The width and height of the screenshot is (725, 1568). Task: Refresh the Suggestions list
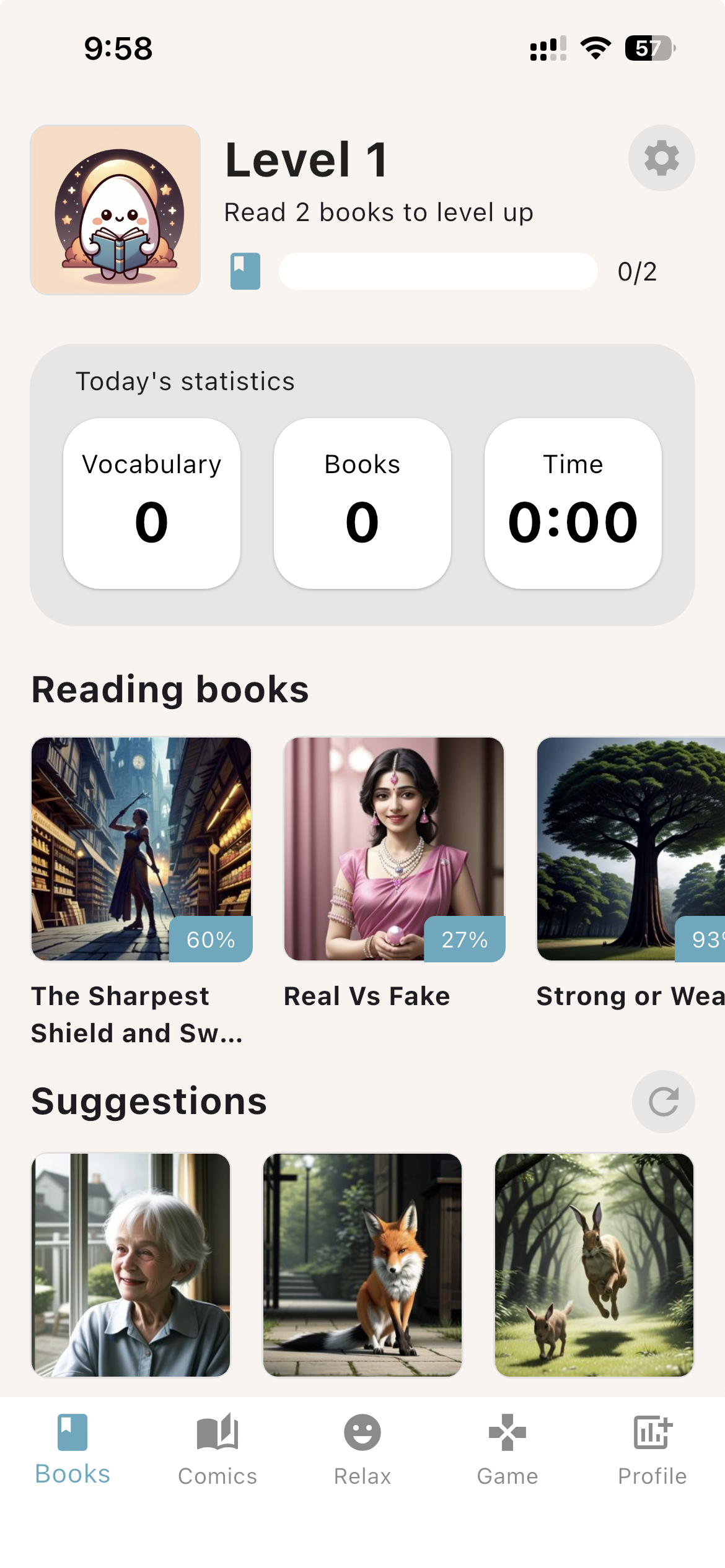(x=662, y=1102)
